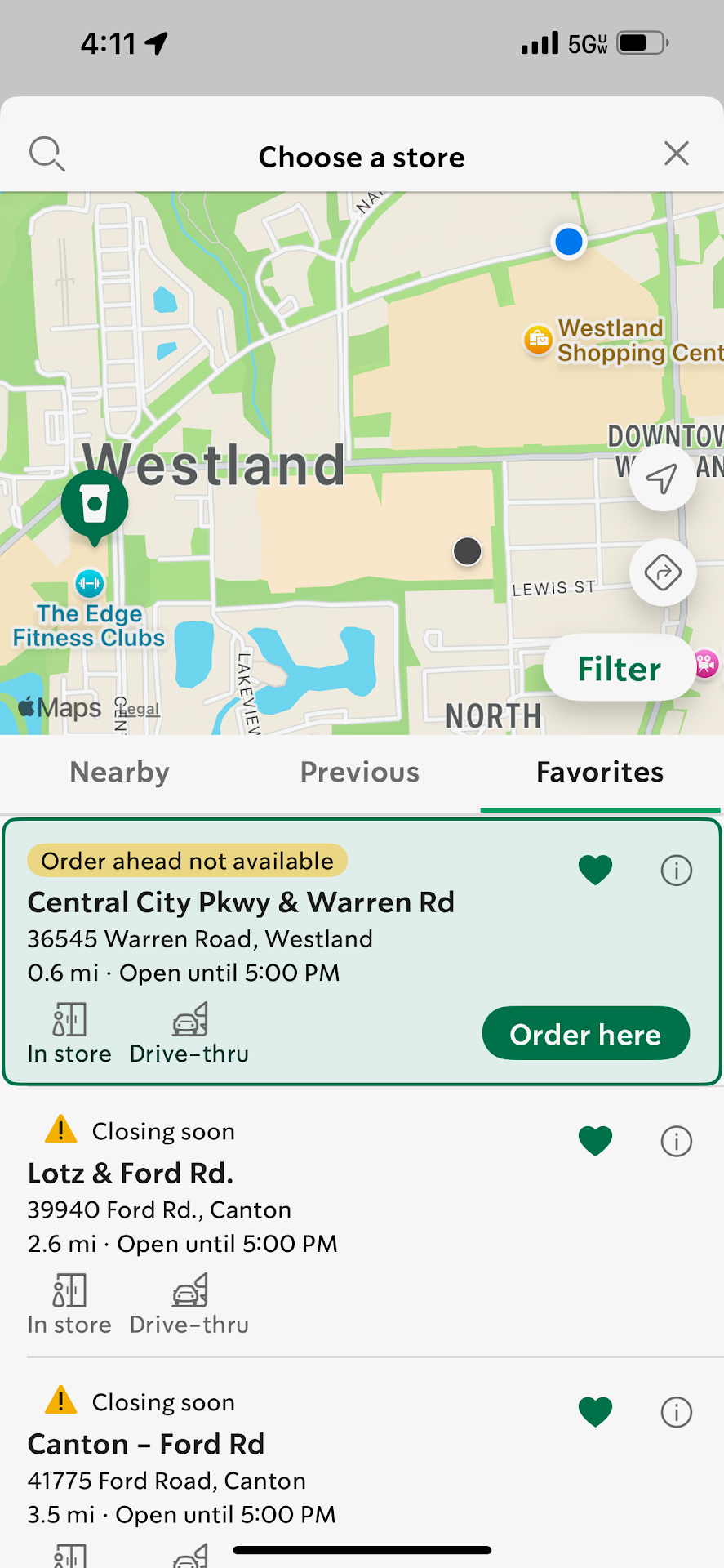Recenter map on current location
724x1568 pixels.
pyautogui.click(x=662, y=479)
